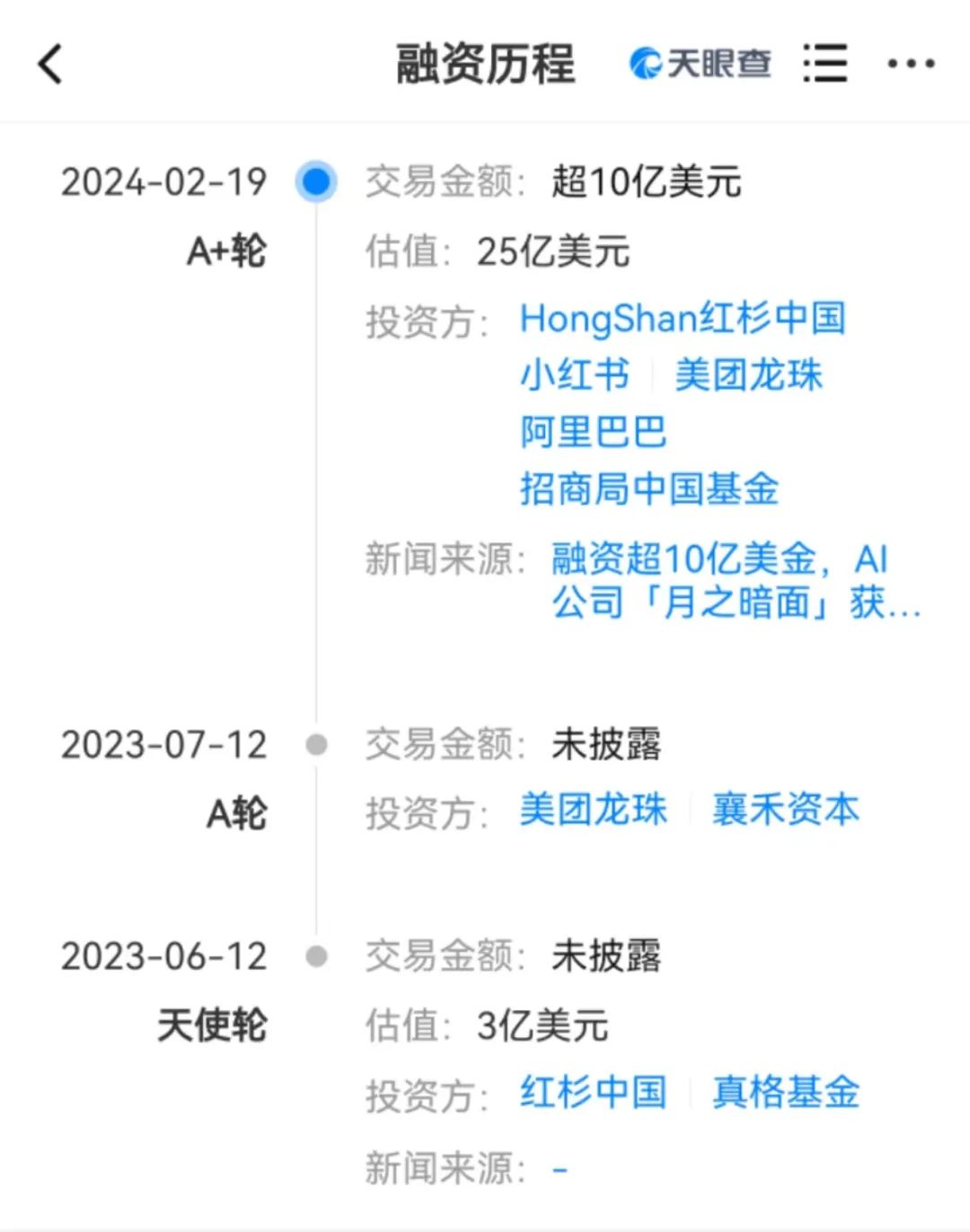
Task: Open investor 小红书
Action: coord(575,375)
